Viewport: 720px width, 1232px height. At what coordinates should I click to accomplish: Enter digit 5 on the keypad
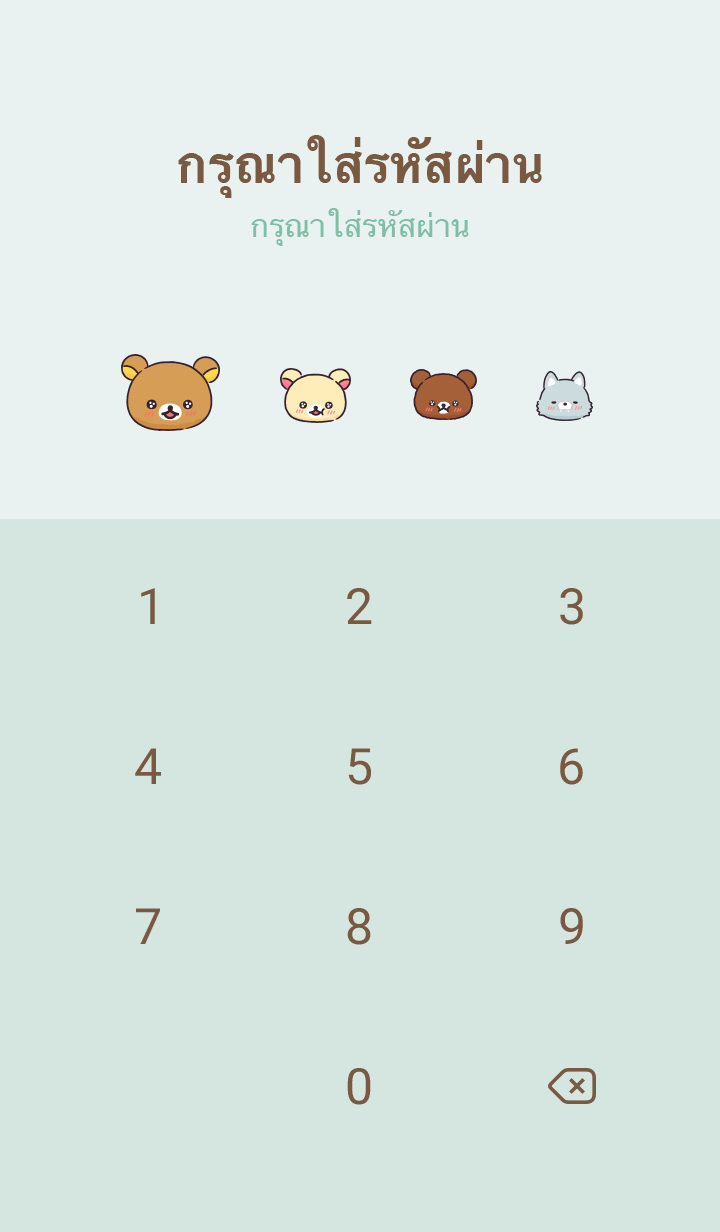pyautogui.click(x=359, y=767)
